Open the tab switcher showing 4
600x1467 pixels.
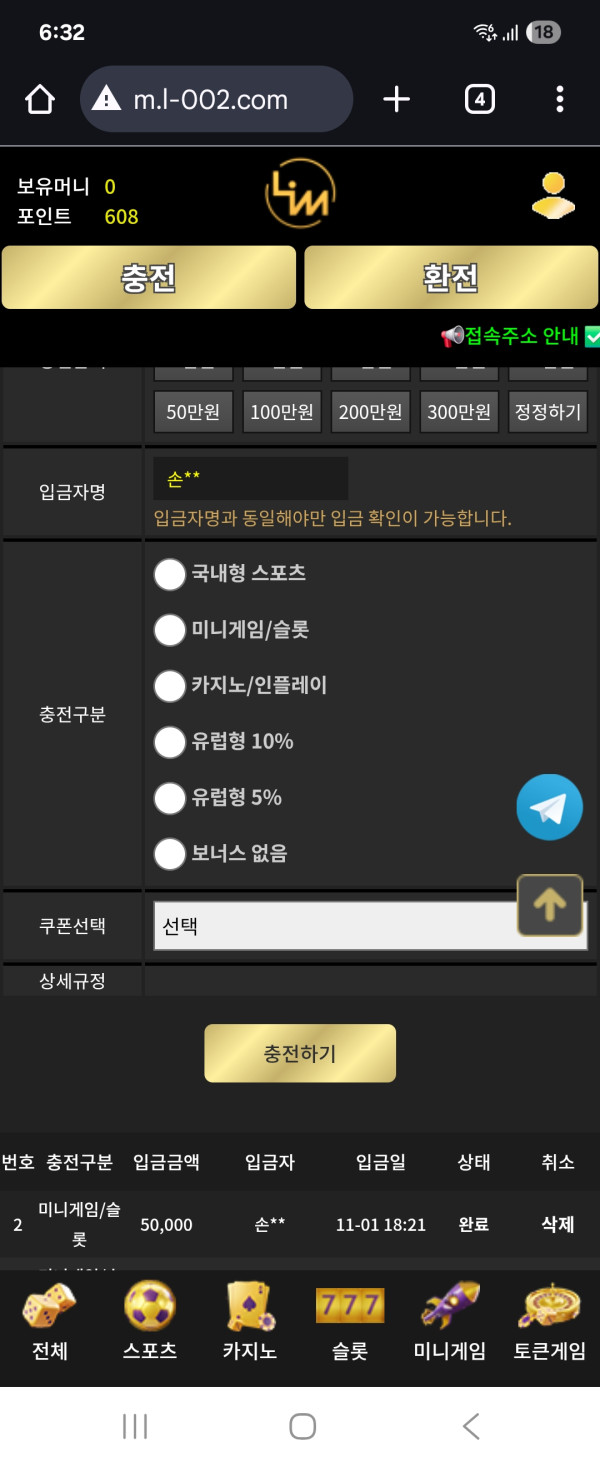point(480,99)
